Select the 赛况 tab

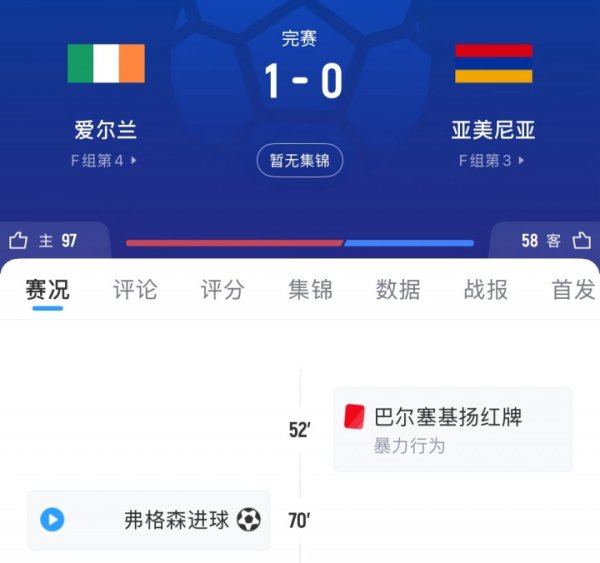click(47, 290)
